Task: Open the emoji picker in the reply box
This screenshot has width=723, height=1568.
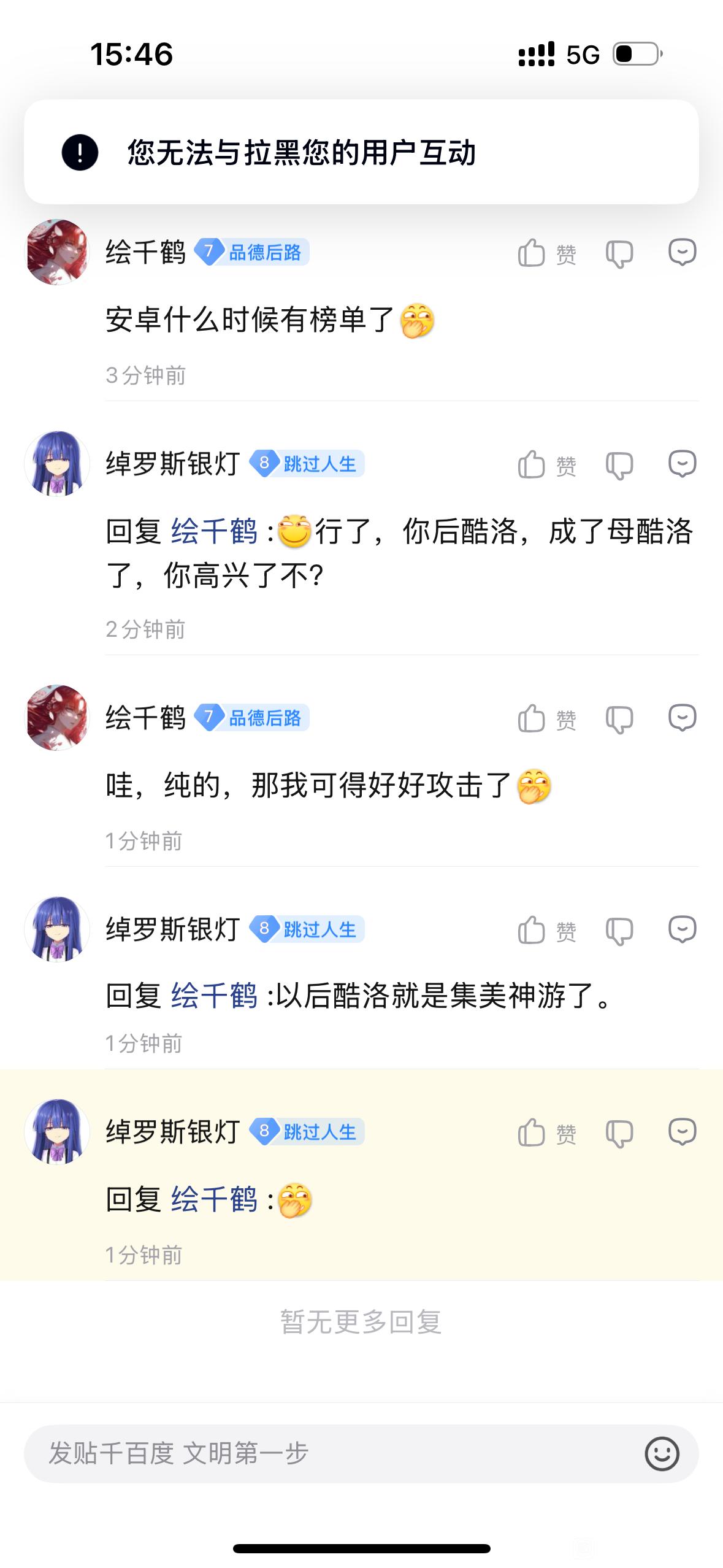Action: point(662,1453)
